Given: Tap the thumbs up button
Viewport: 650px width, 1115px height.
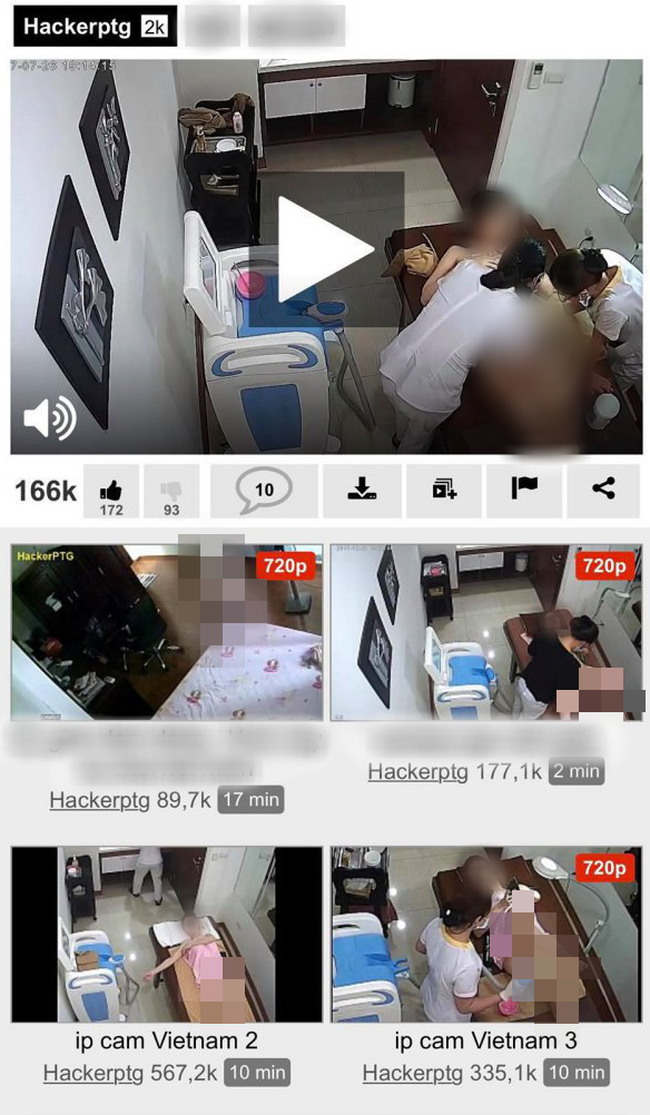Looking at the screenshot, I should [x=111, y=490].
